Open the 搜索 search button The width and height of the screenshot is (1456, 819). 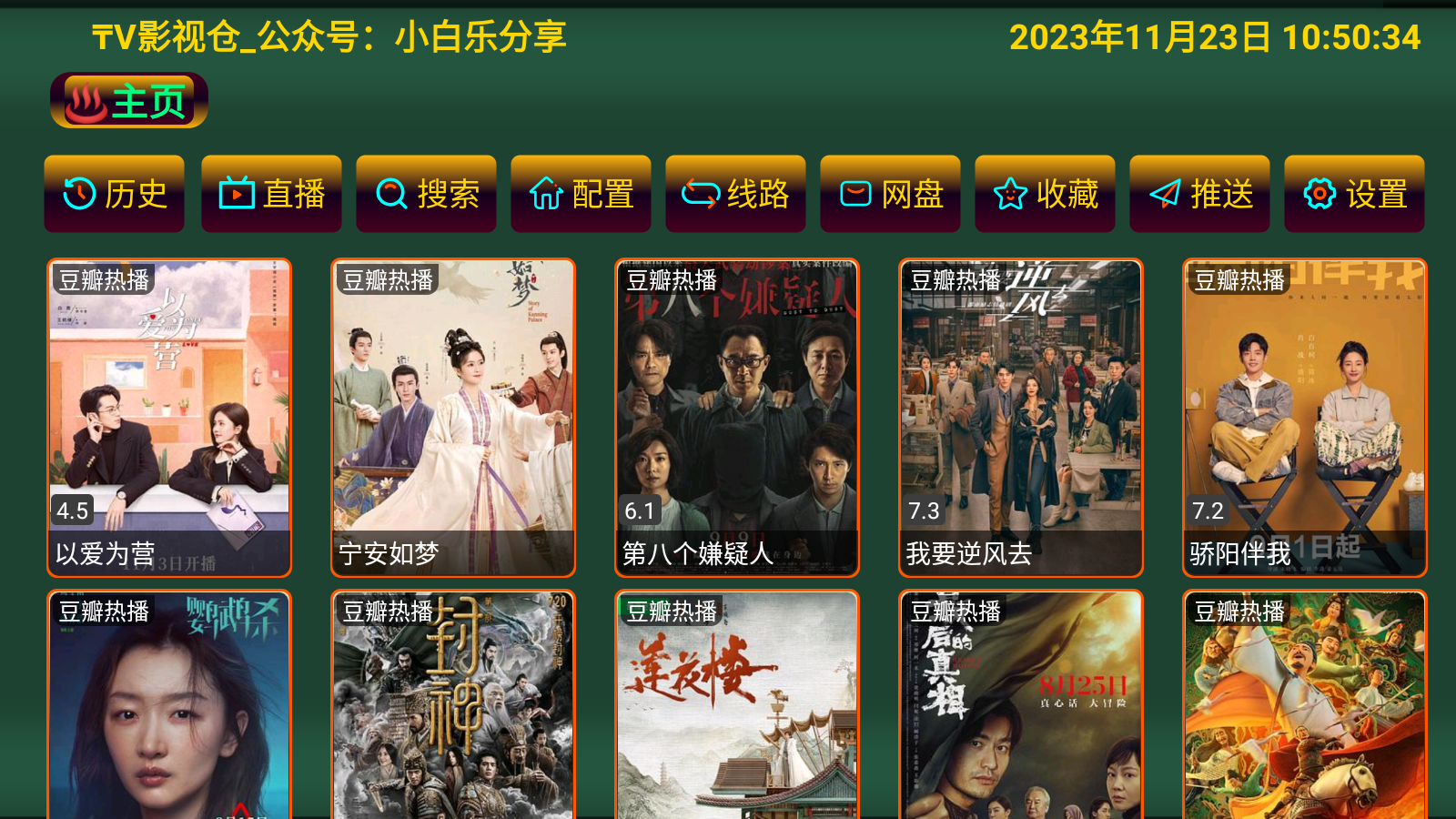tap(426, 194)
